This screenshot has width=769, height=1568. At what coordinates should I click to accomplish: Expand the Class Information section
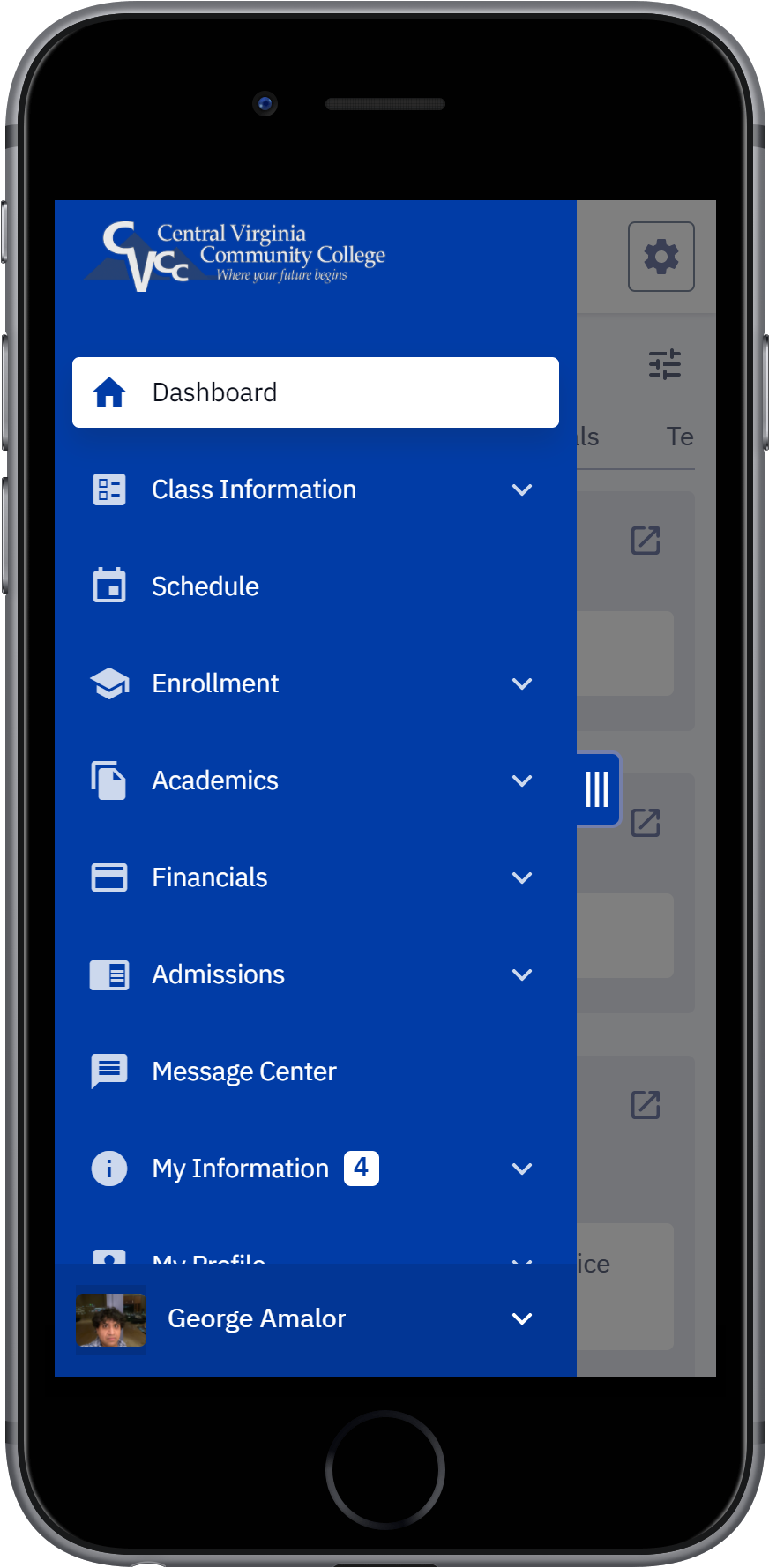pos(316,489)
